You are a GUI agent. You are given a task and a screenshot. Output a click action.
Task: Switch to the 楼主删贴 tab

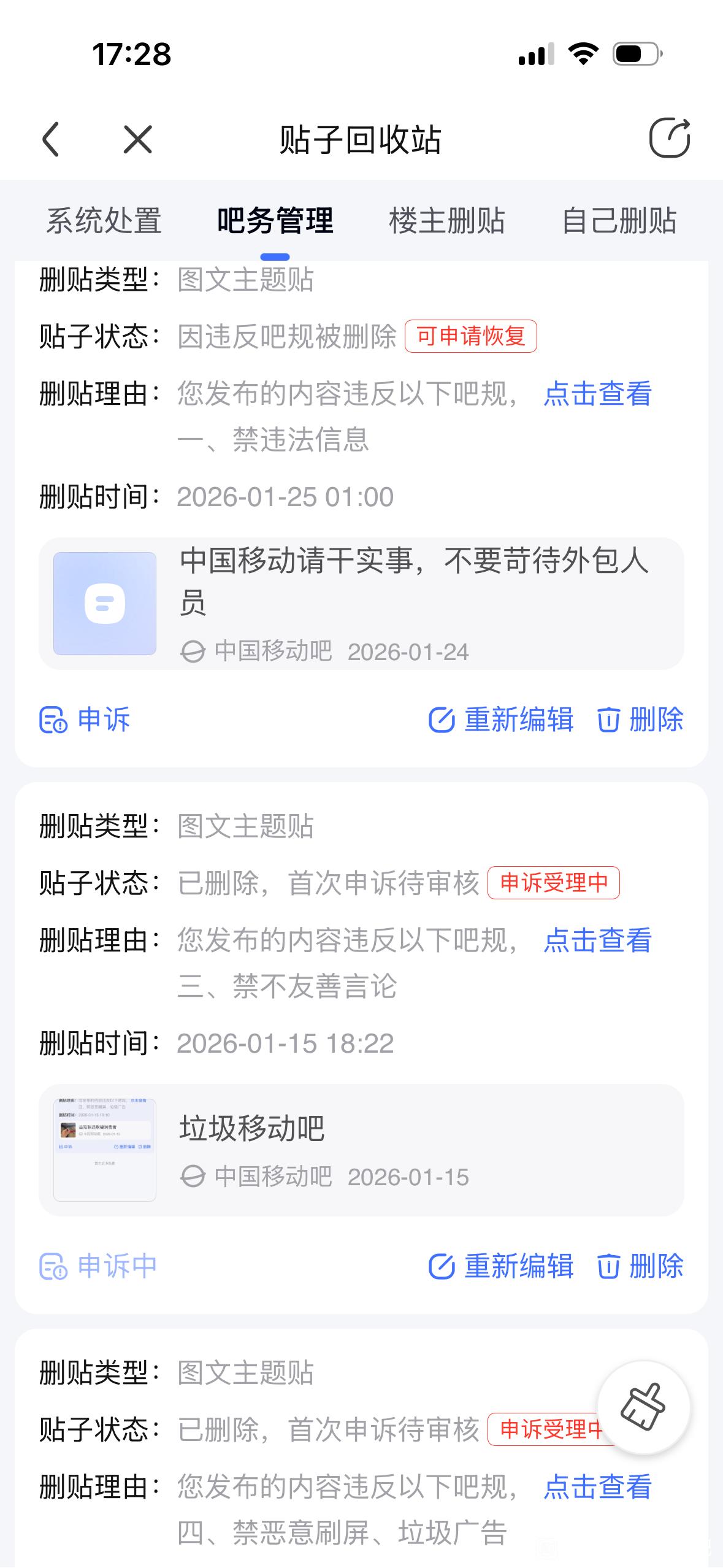[446, 221]
